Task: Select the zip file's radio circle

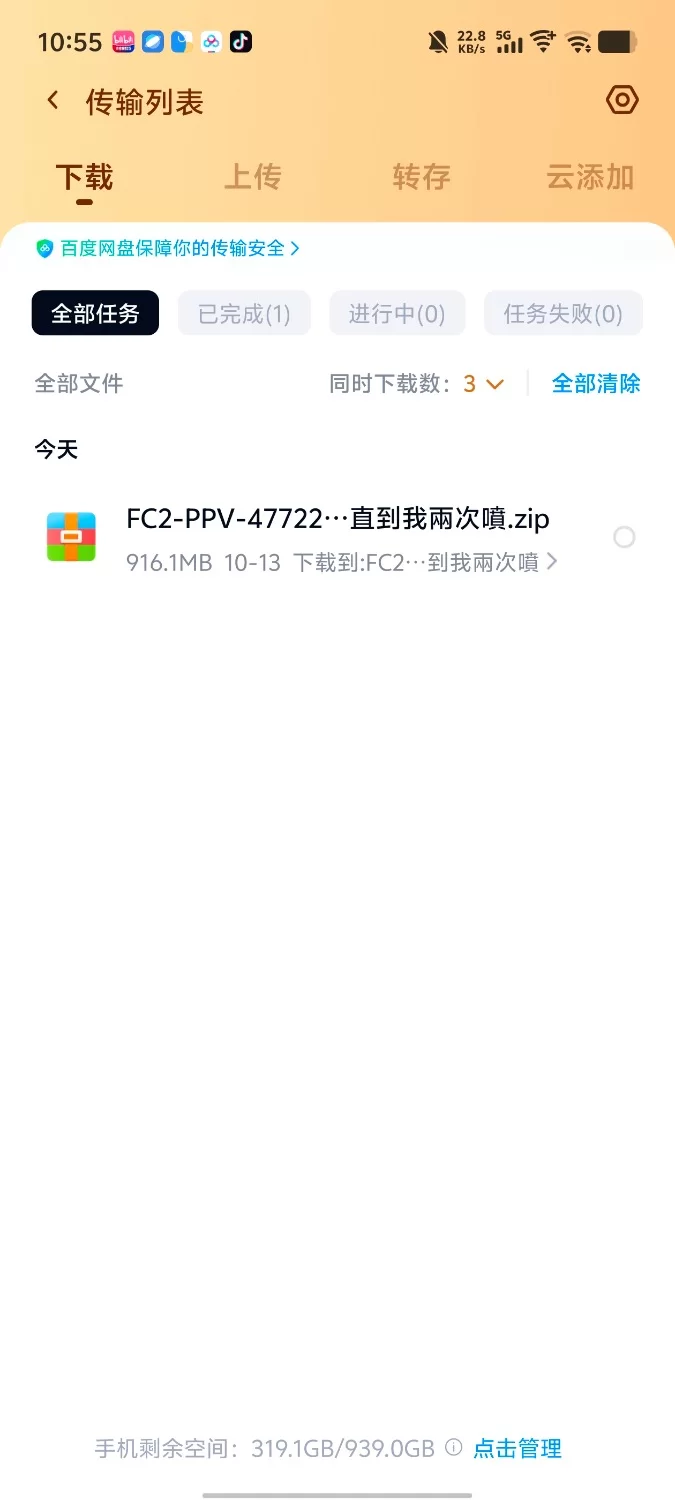Action: click(x=624, y=538)
